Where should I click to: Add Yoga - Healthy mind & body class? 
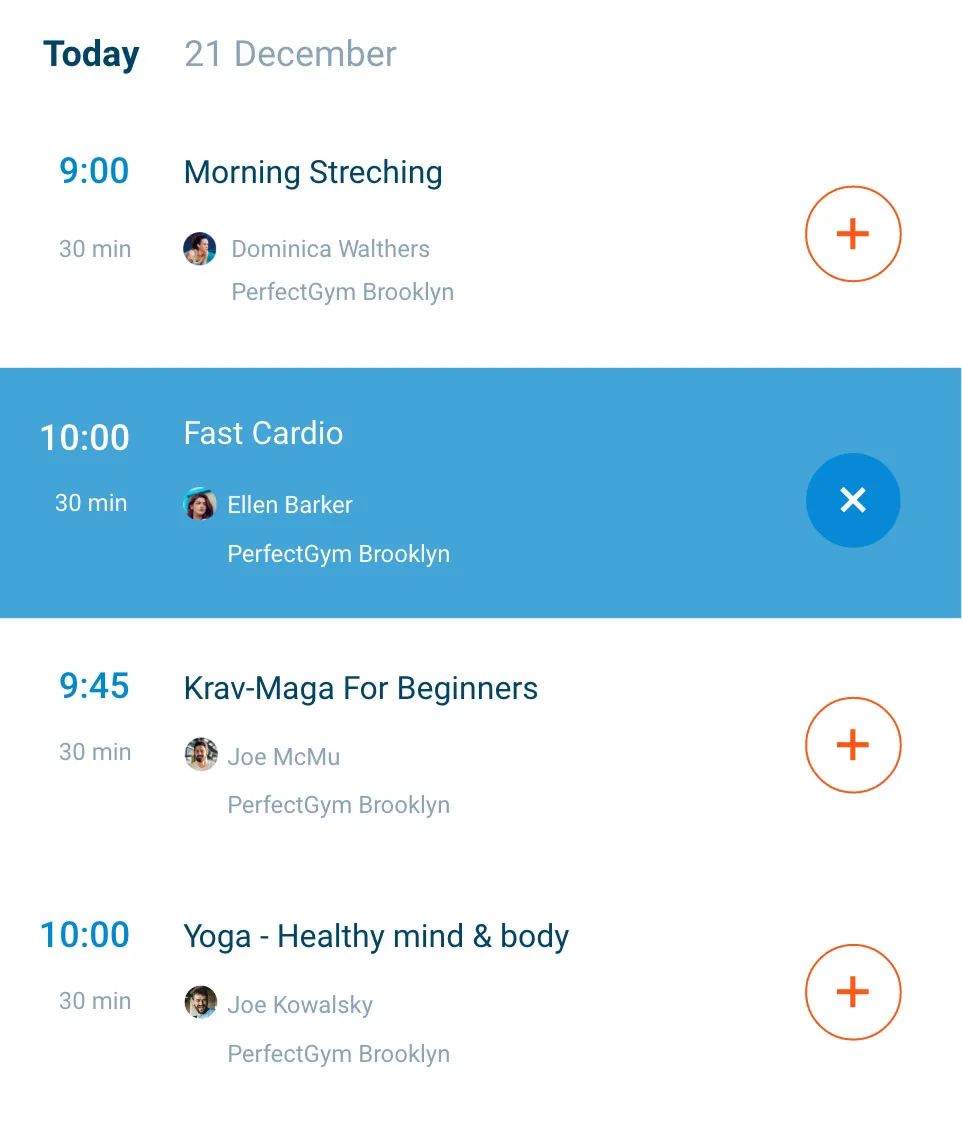click(x=853, y=993)
